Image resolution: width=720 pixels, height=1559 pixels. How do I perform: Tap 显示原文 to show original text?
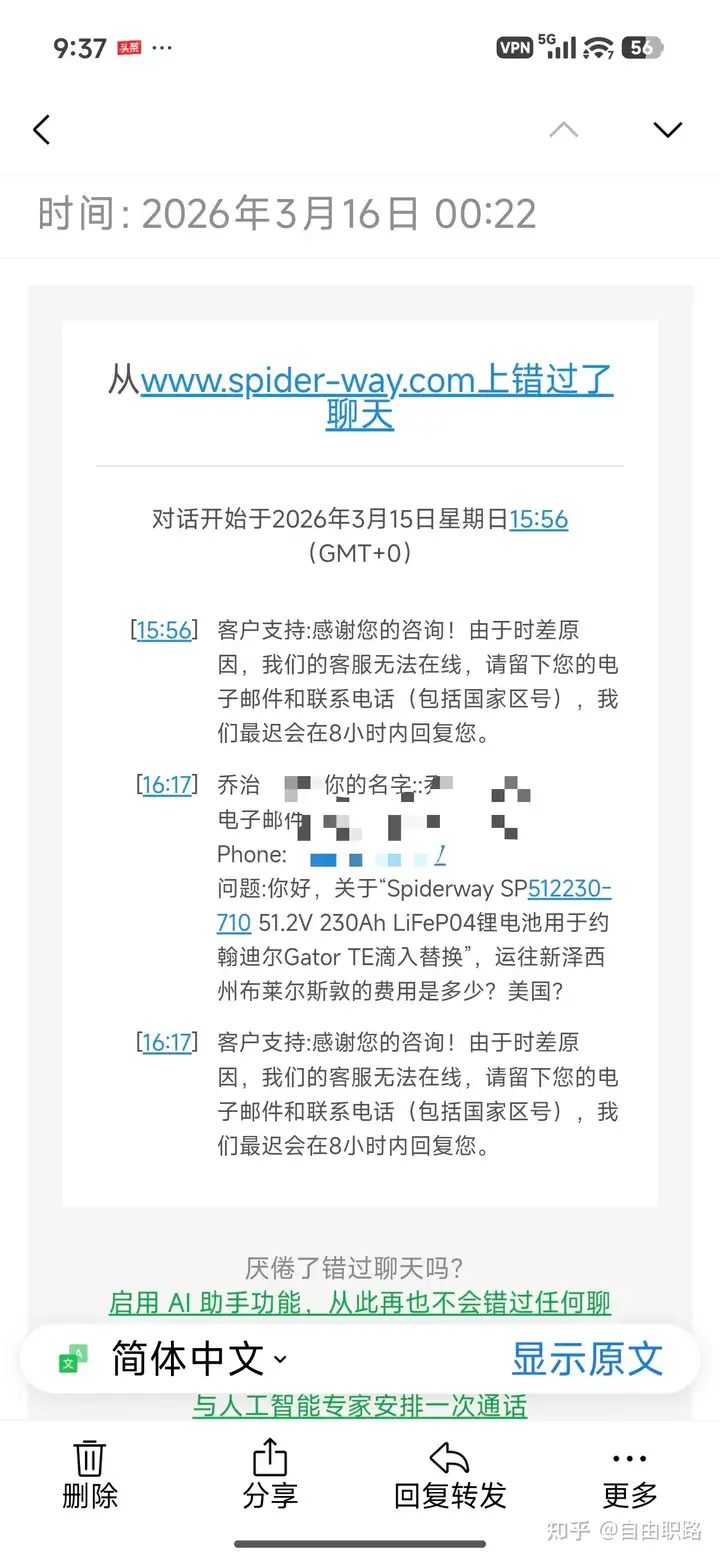point(587,1358)
